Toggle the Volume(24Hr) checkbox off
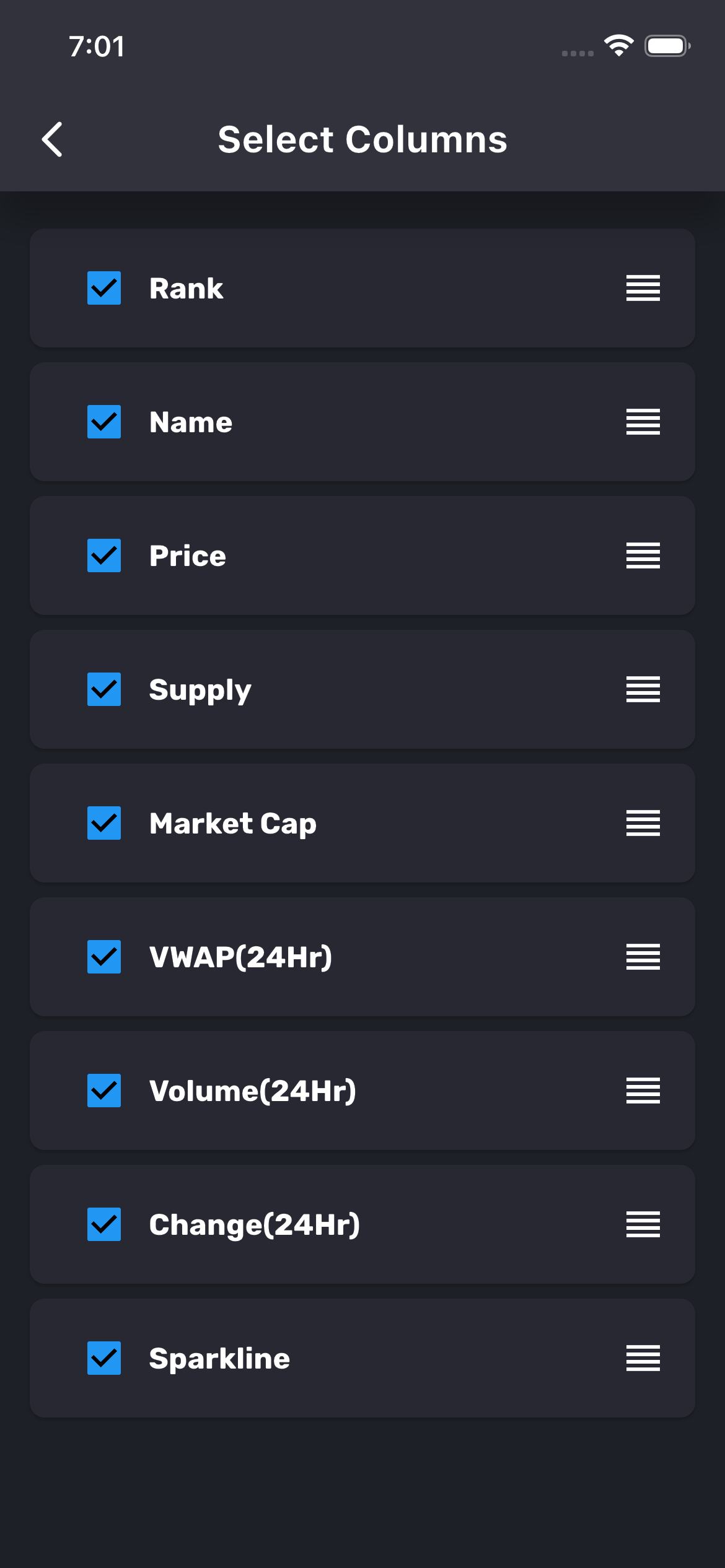Image resolution: width=725 pixels, height=1568 pixels. tap(104, 1091)
